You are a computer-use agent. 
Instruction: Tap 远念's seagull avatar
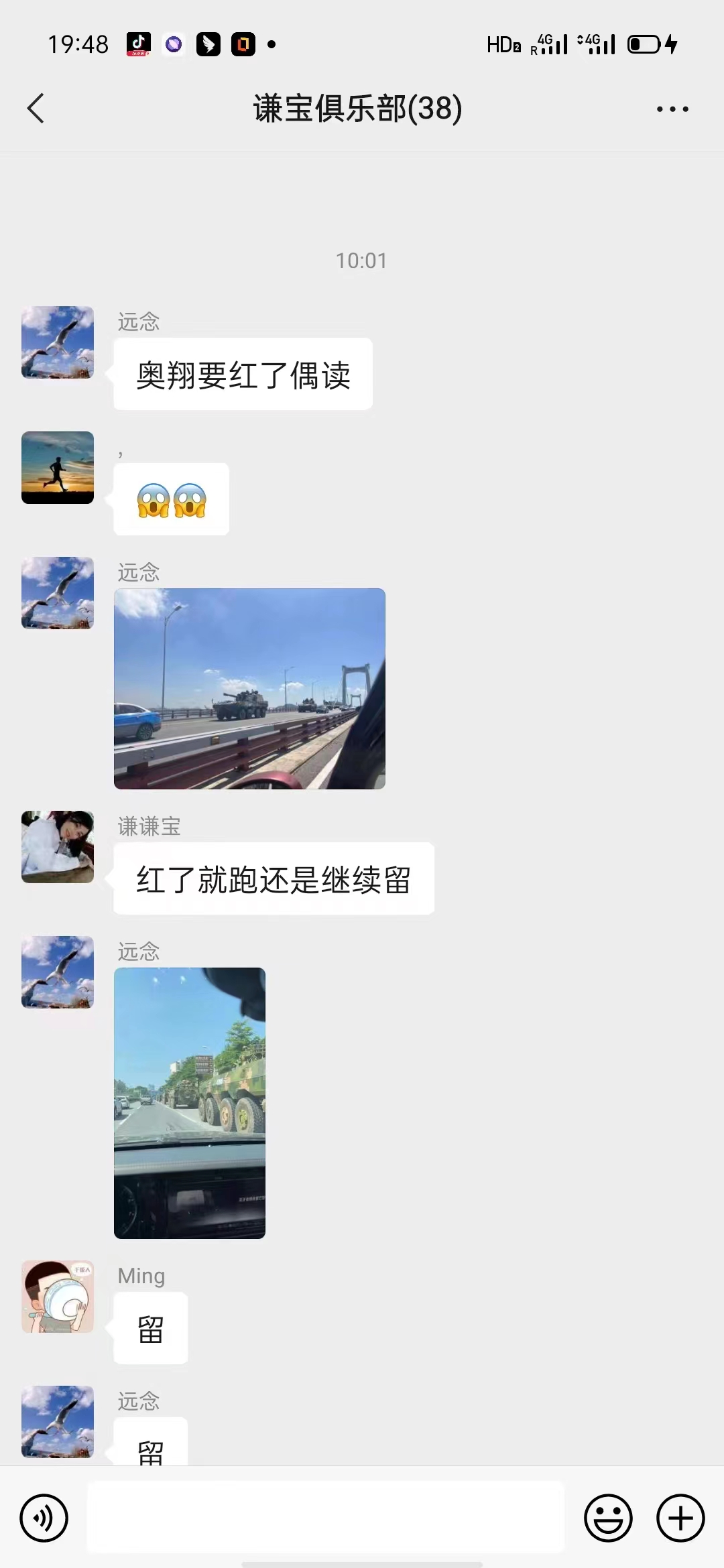pyautogui.click(x=57, y=343)
